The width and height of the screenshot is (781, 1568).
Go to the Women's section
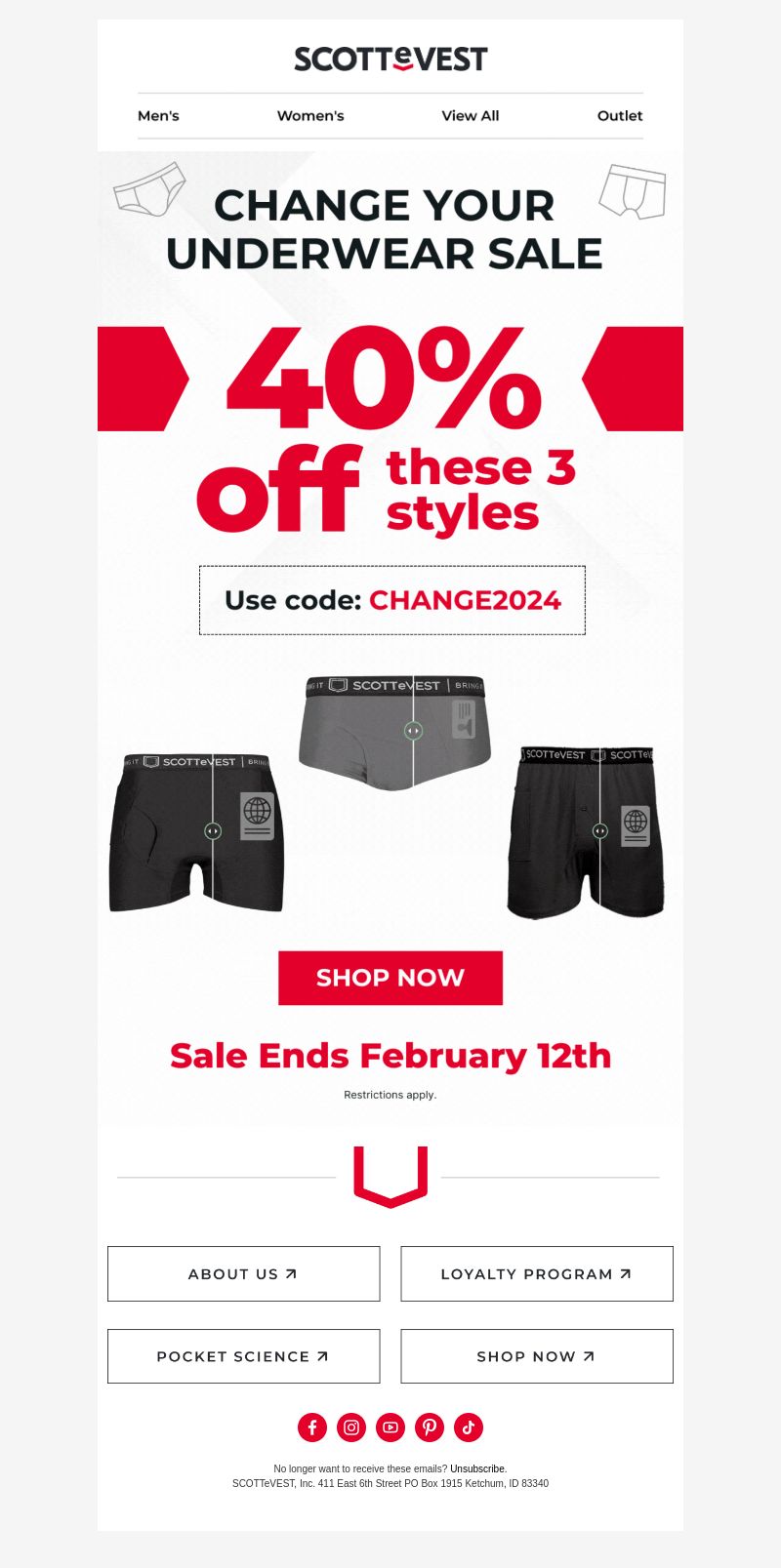tap(310, 116)
